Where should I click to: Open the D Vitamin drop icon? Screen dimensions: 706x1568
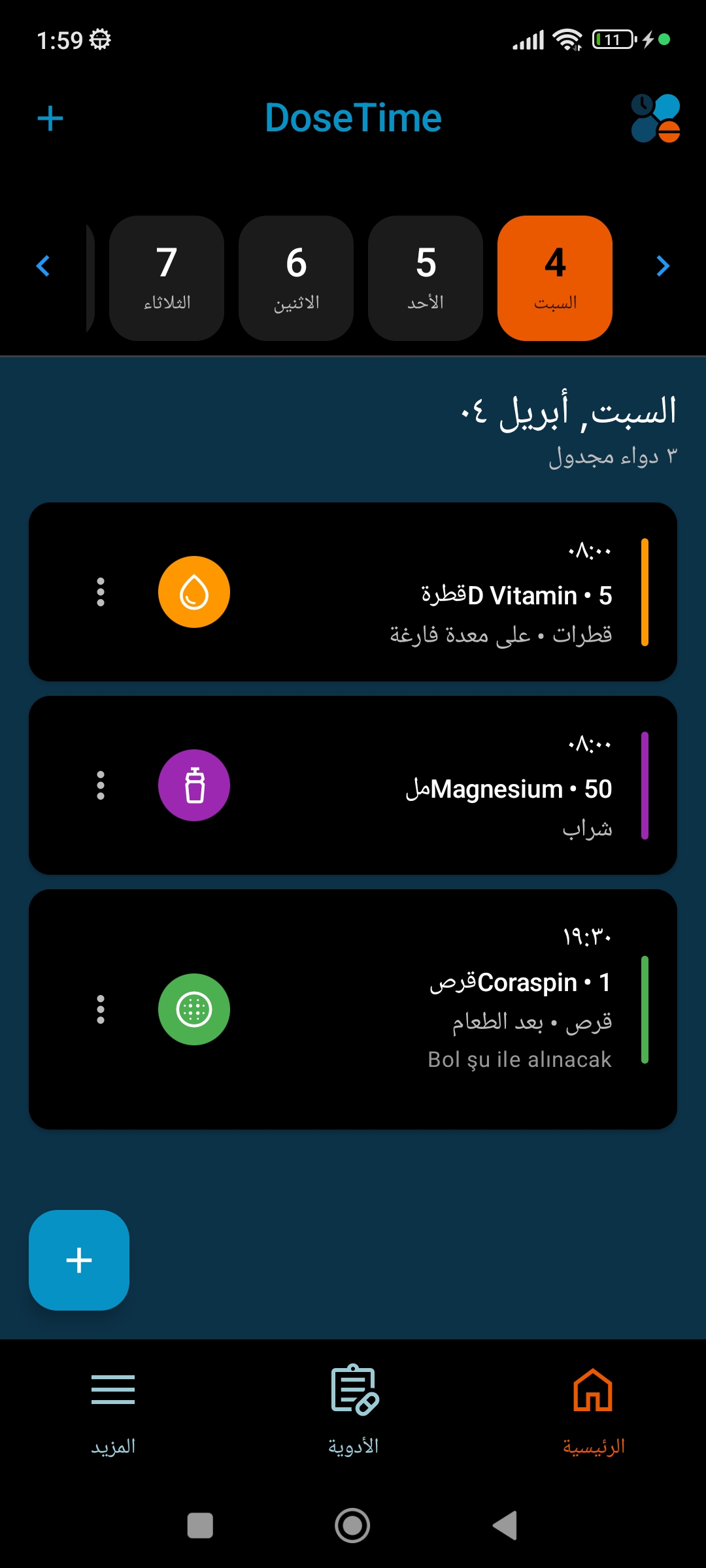pyautogui.click(x=193, y=593)
